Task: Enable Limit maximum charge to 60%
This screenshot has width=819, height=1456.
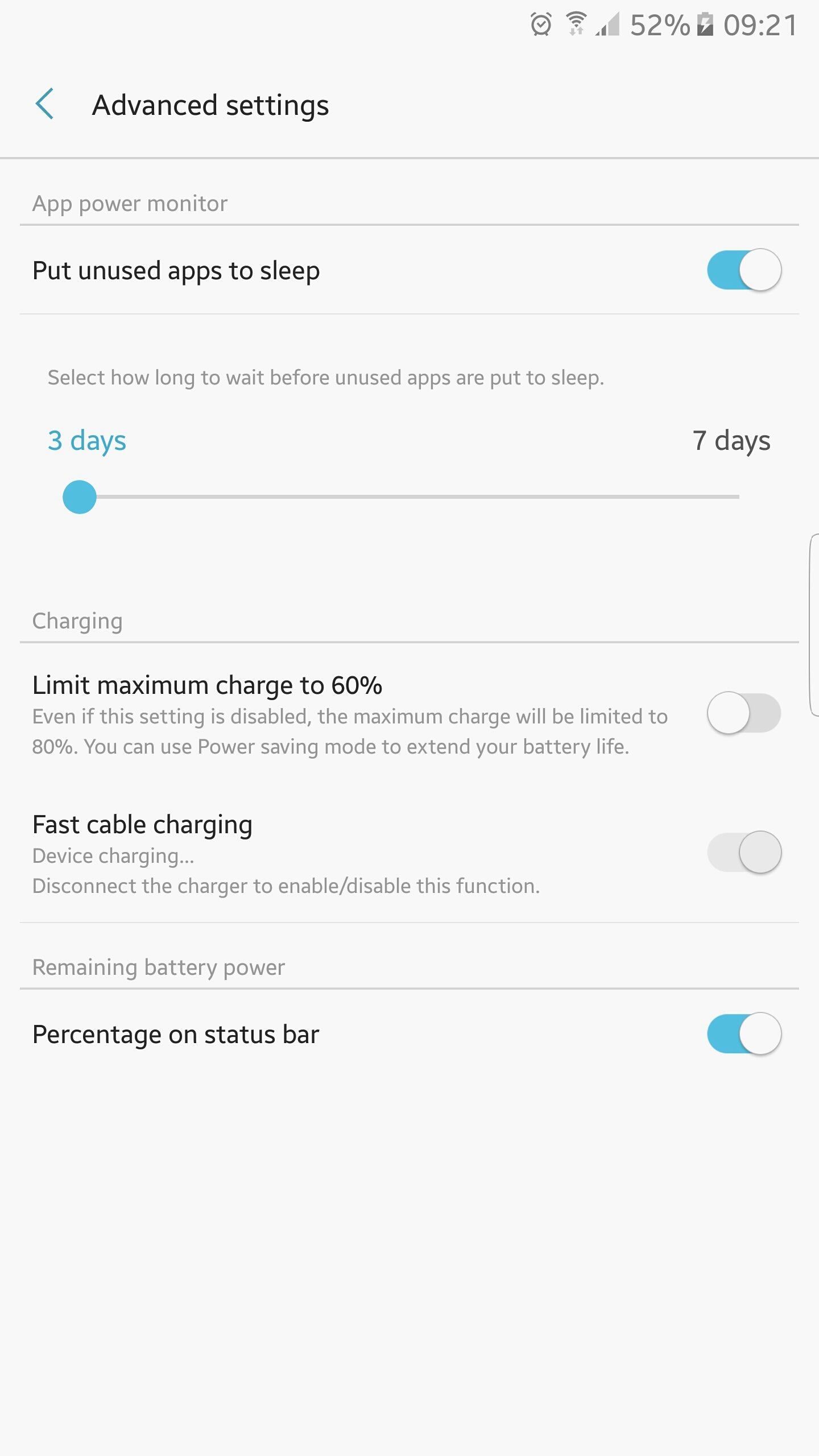Action: (x=743, y=713)
